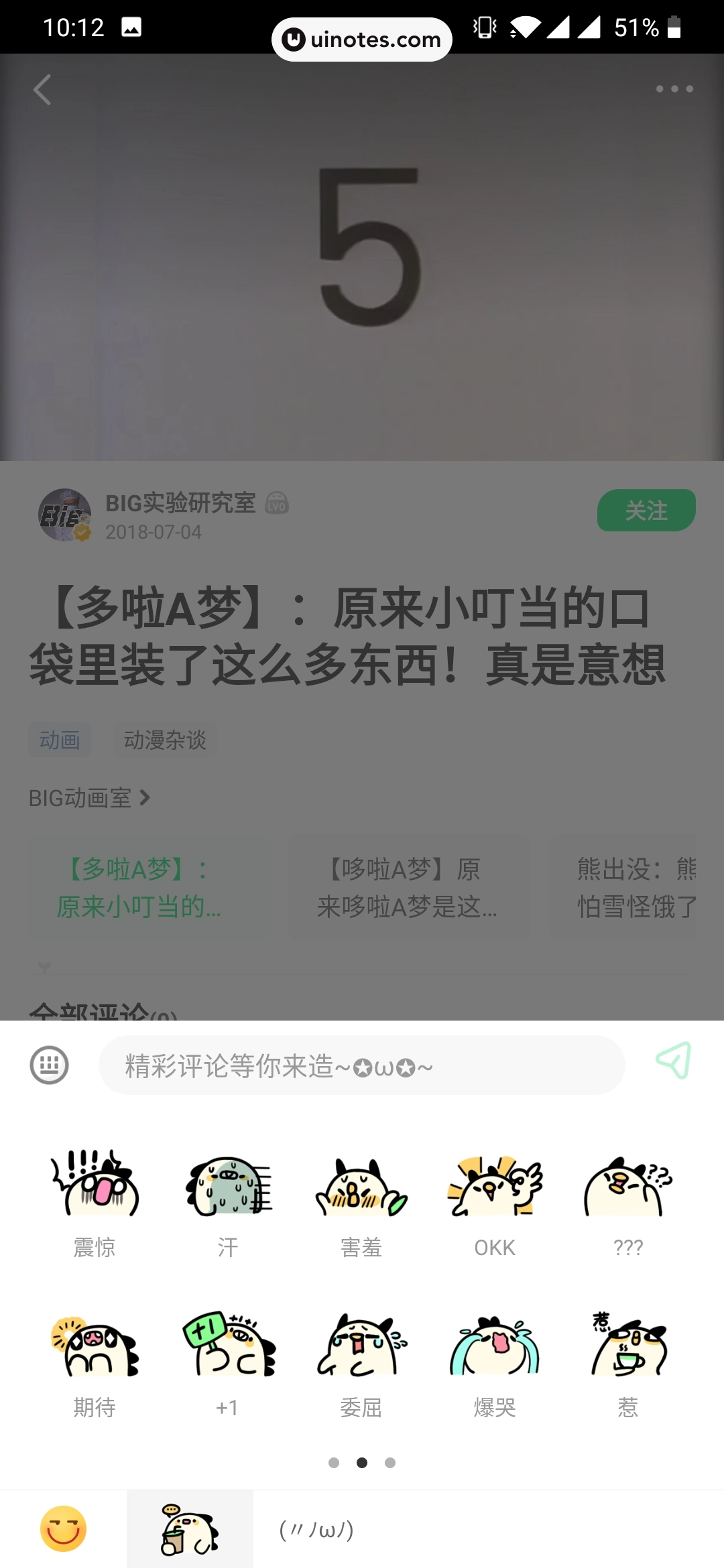Follow BIG实验研究室 with 关注 button
The height and width of the screenshot is (1568, 724).
click(646, 511)
